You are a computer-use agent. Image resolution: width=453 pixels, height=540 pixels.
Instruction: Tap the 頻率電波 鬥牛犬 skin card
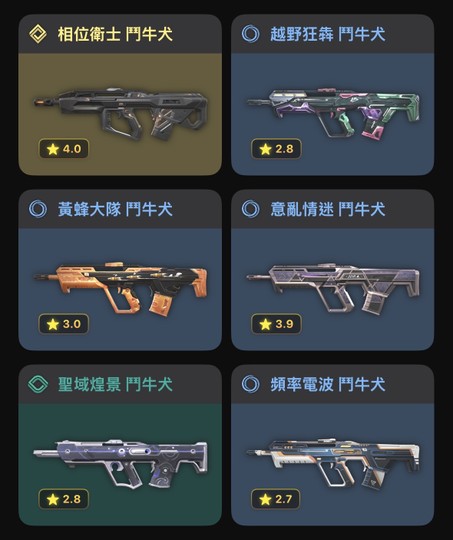pos(332,445)
